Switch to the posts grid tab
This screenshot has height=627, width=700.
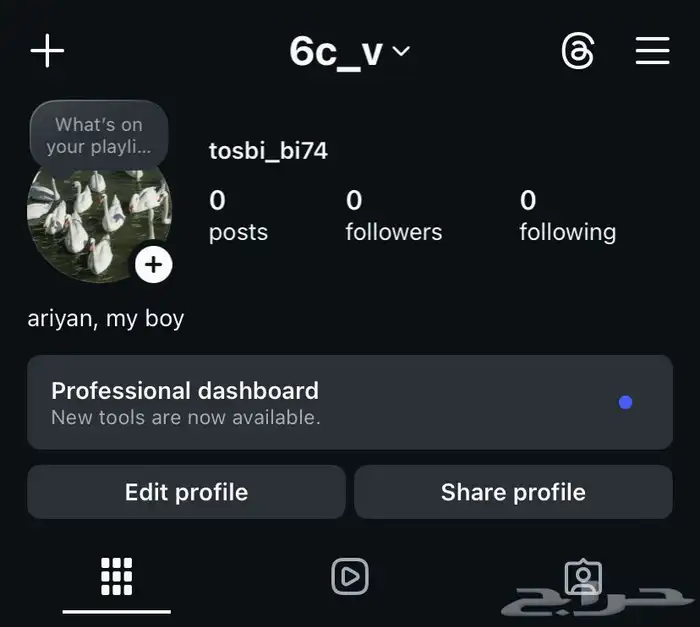tap(117, 576)
